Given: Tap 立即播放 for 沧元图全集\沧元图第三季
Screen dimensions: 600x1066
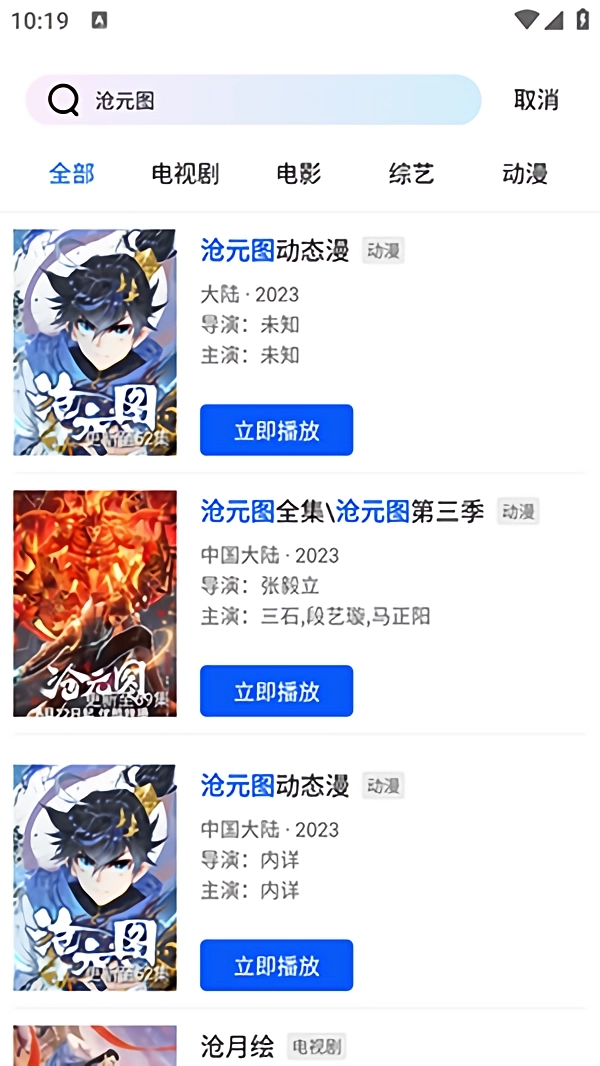Looking at the screenshot, I should coord(276,691).
